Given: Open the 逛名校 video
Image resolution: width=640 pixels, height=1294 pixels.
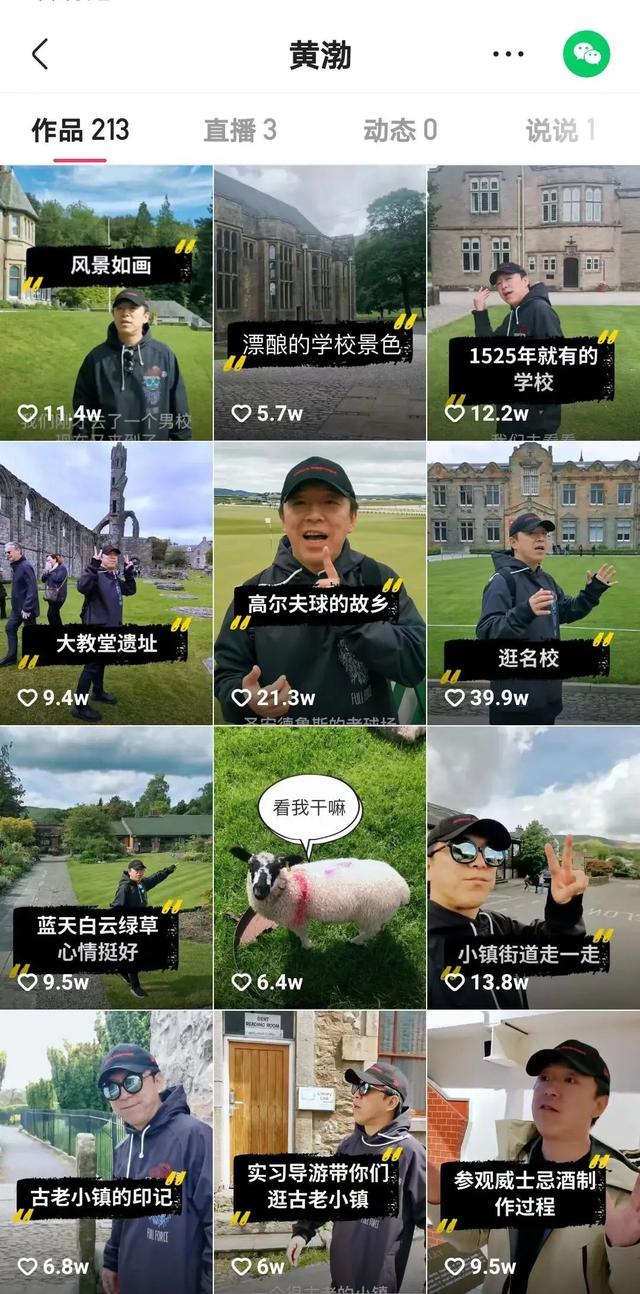Looking at the screenshot, I should click(x=534, y=584).
